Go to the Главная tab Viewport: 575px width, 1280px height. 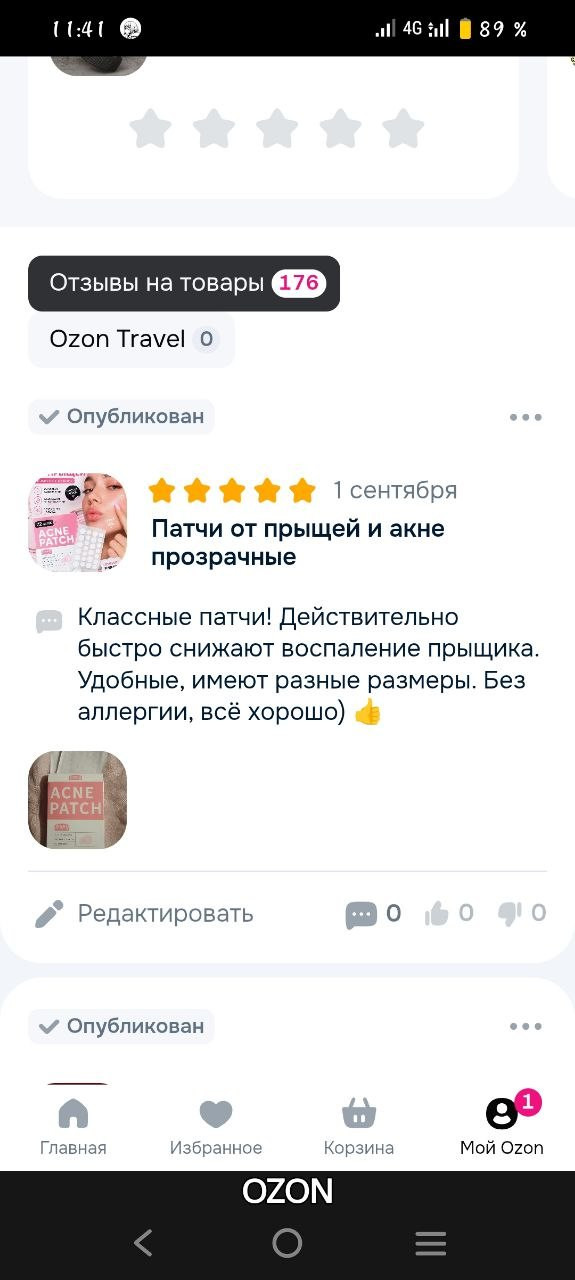(x=73, y=1127)
